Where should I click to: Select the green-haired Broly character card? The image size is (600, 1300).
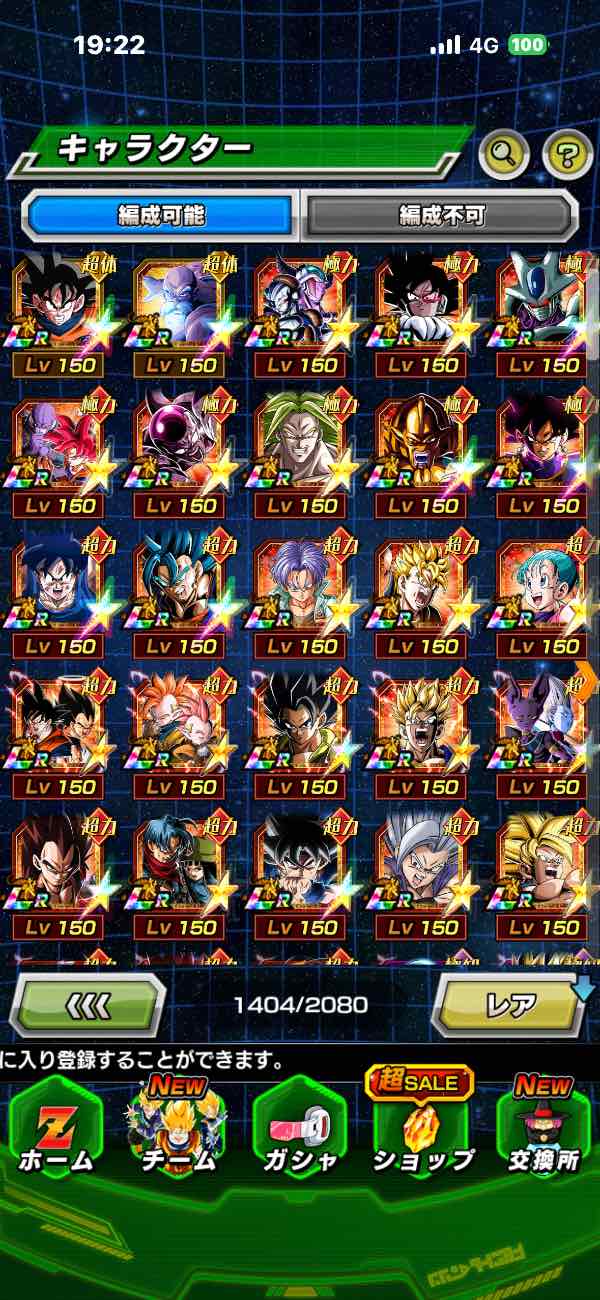[x=301, y=444]
